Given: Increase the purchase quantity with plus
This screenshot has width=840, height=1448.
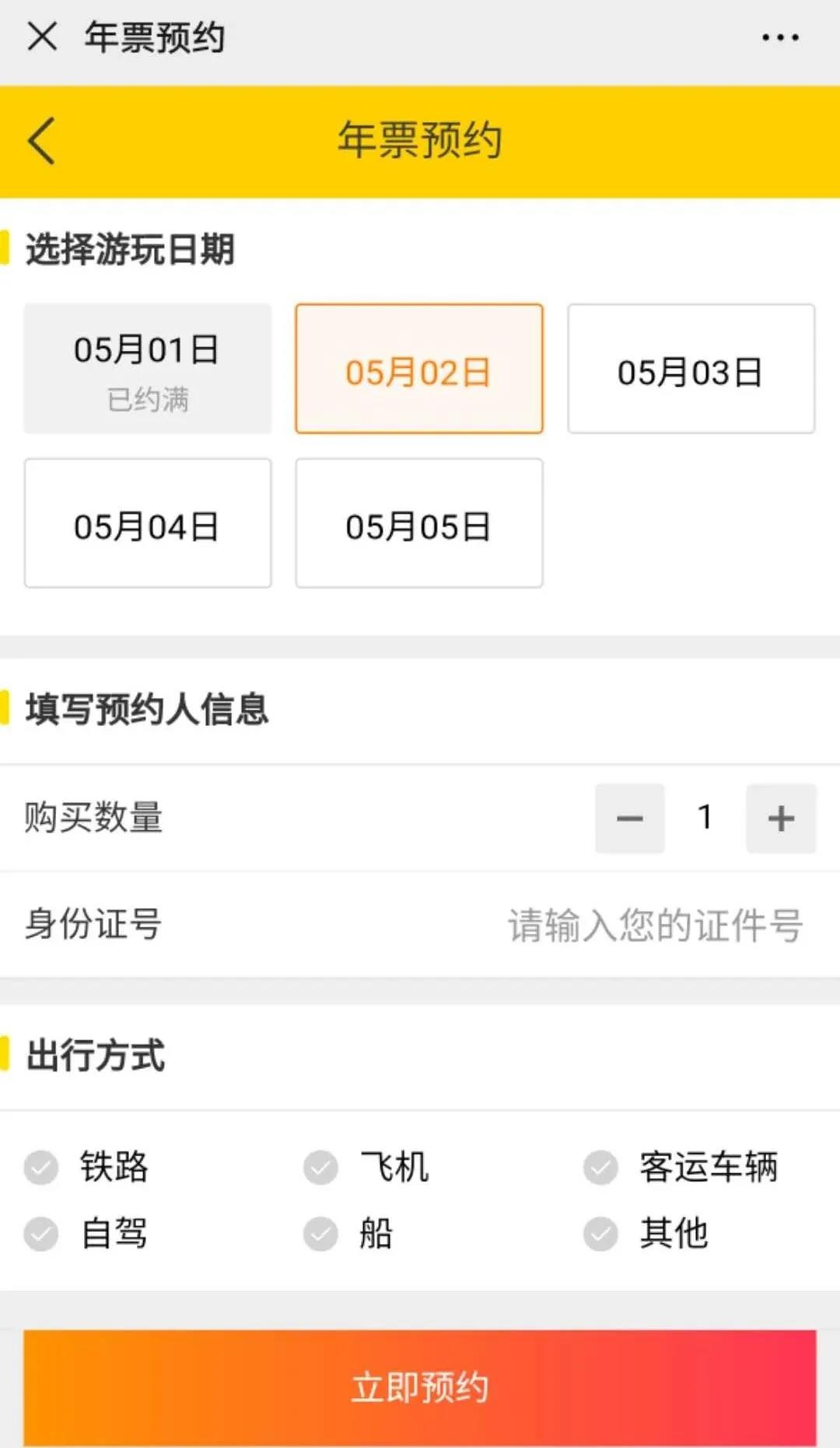Looking at the screenshot, I should click(x=780, y=819).
